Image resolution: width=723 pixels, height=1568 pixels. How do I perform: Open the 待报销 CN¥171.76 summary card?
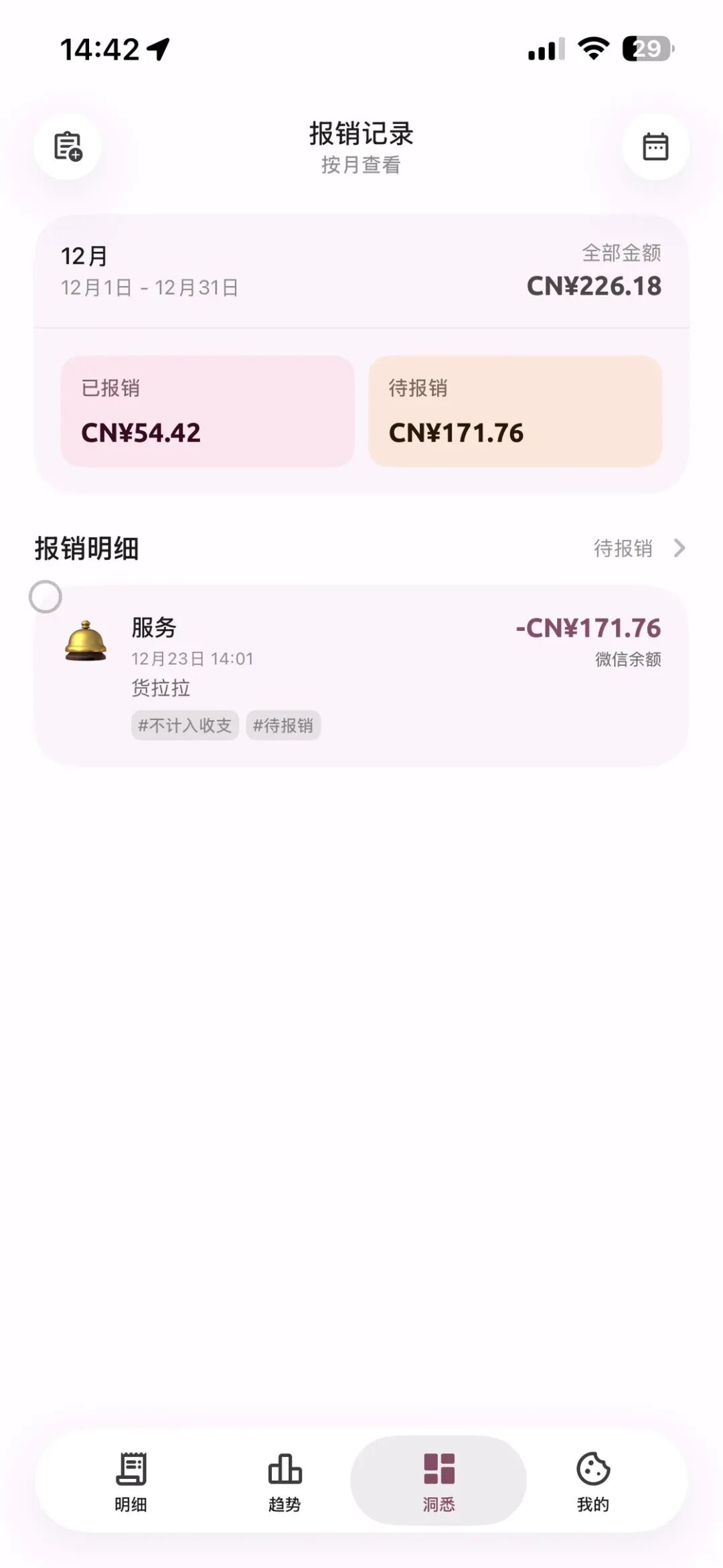click(515, 411)
